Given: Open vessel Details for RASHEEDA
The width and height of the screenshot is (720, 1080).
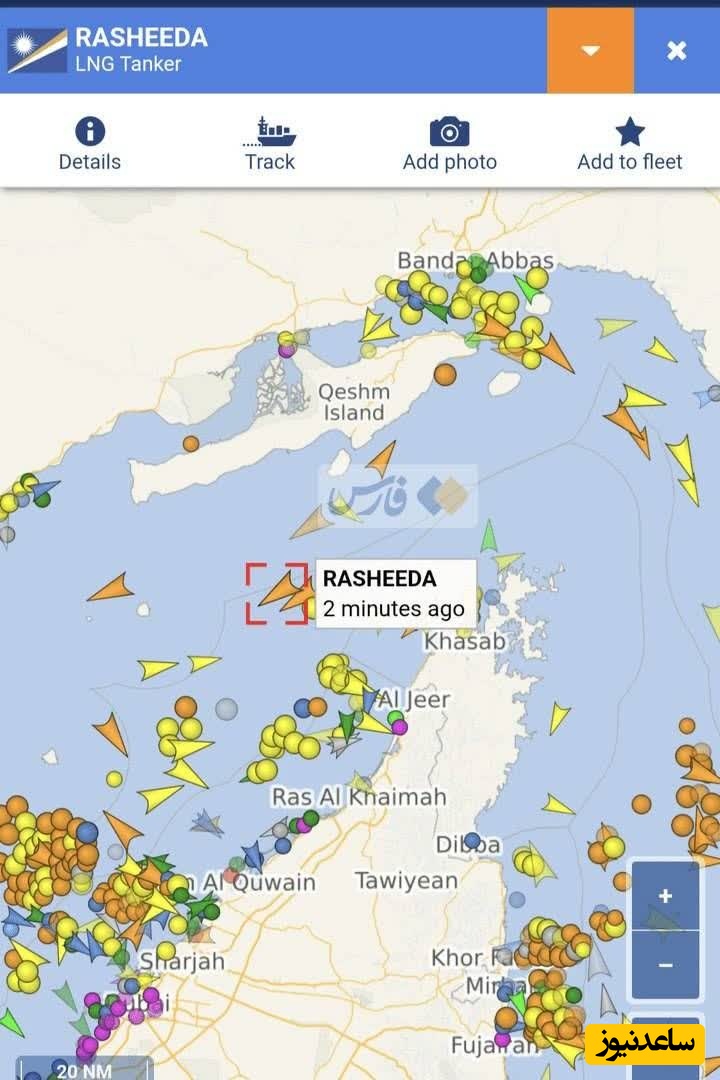Looking at the screenshot, I should coord(89,144).
